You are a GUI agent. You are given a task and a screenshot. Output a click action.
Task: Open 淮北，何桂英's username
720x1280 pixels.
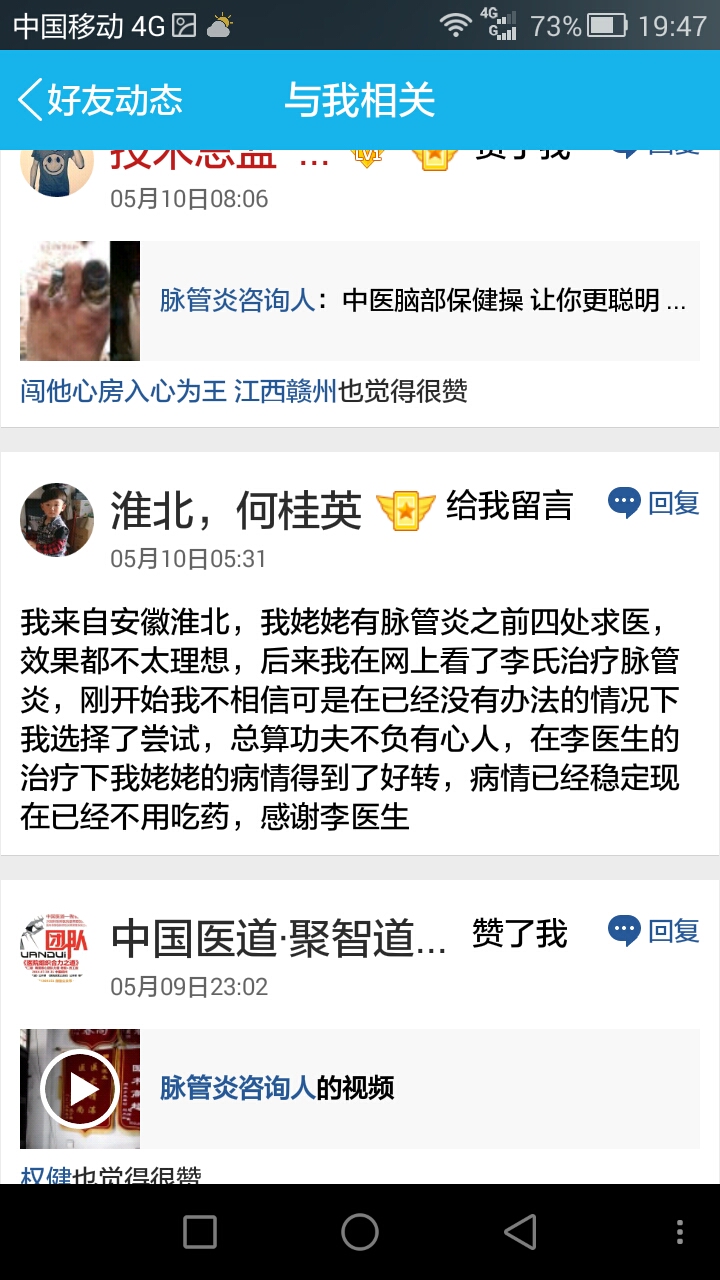[236, 510]
